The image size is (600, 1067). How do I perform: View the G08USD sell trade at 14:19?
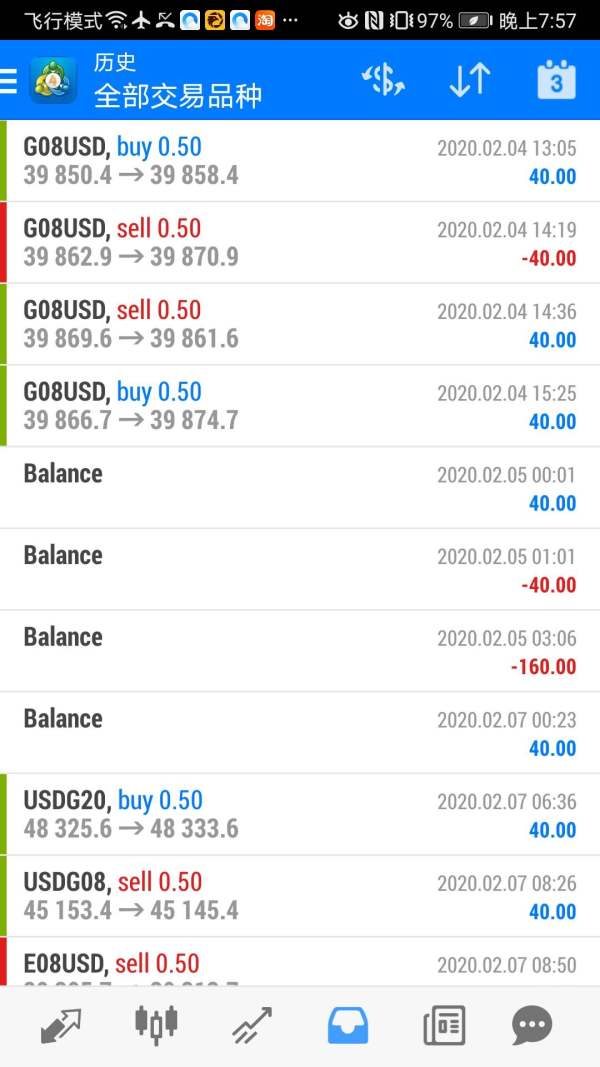300,243
